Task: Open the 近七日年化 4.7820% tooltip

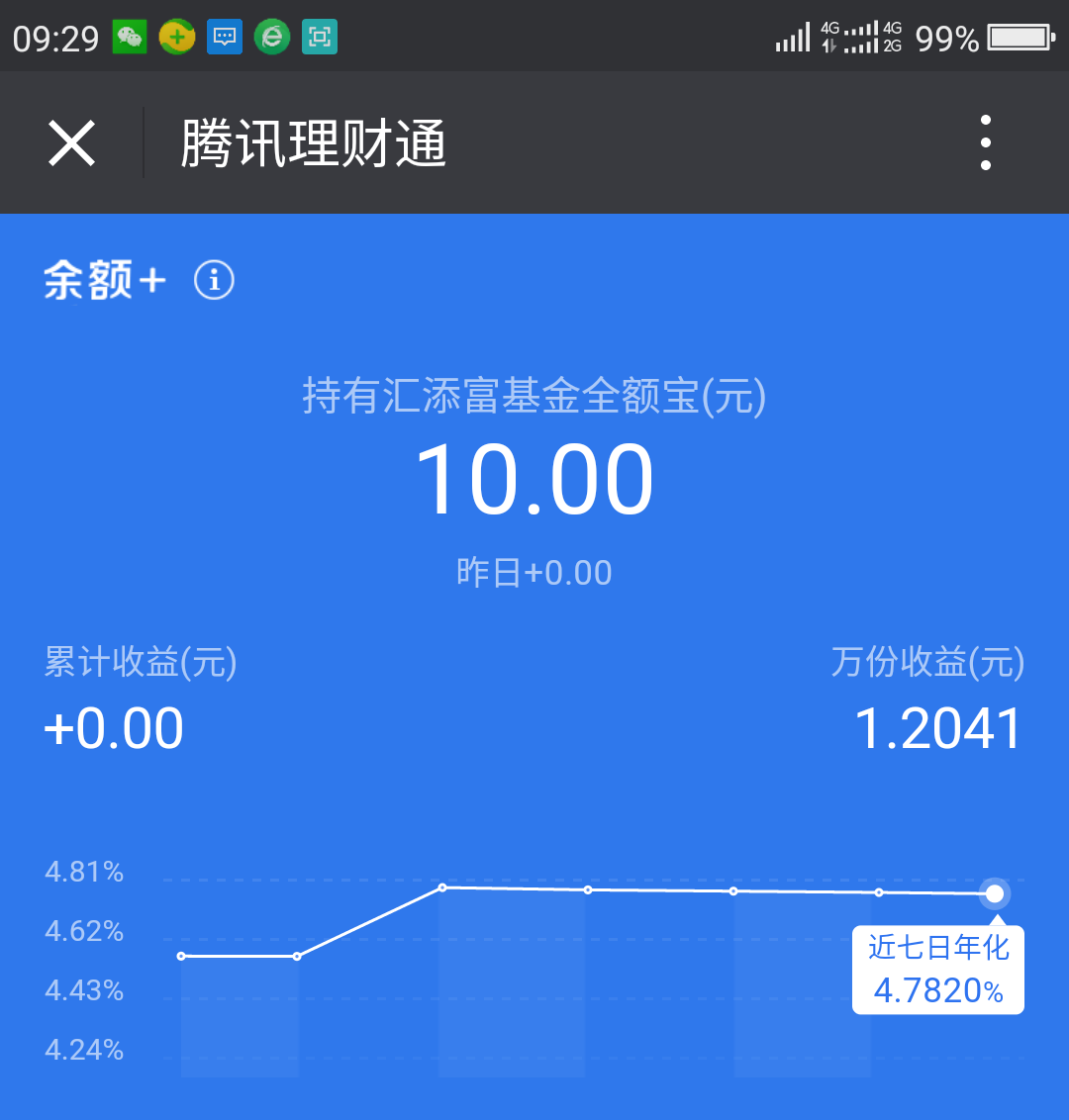Action: [x=936, y=969]
